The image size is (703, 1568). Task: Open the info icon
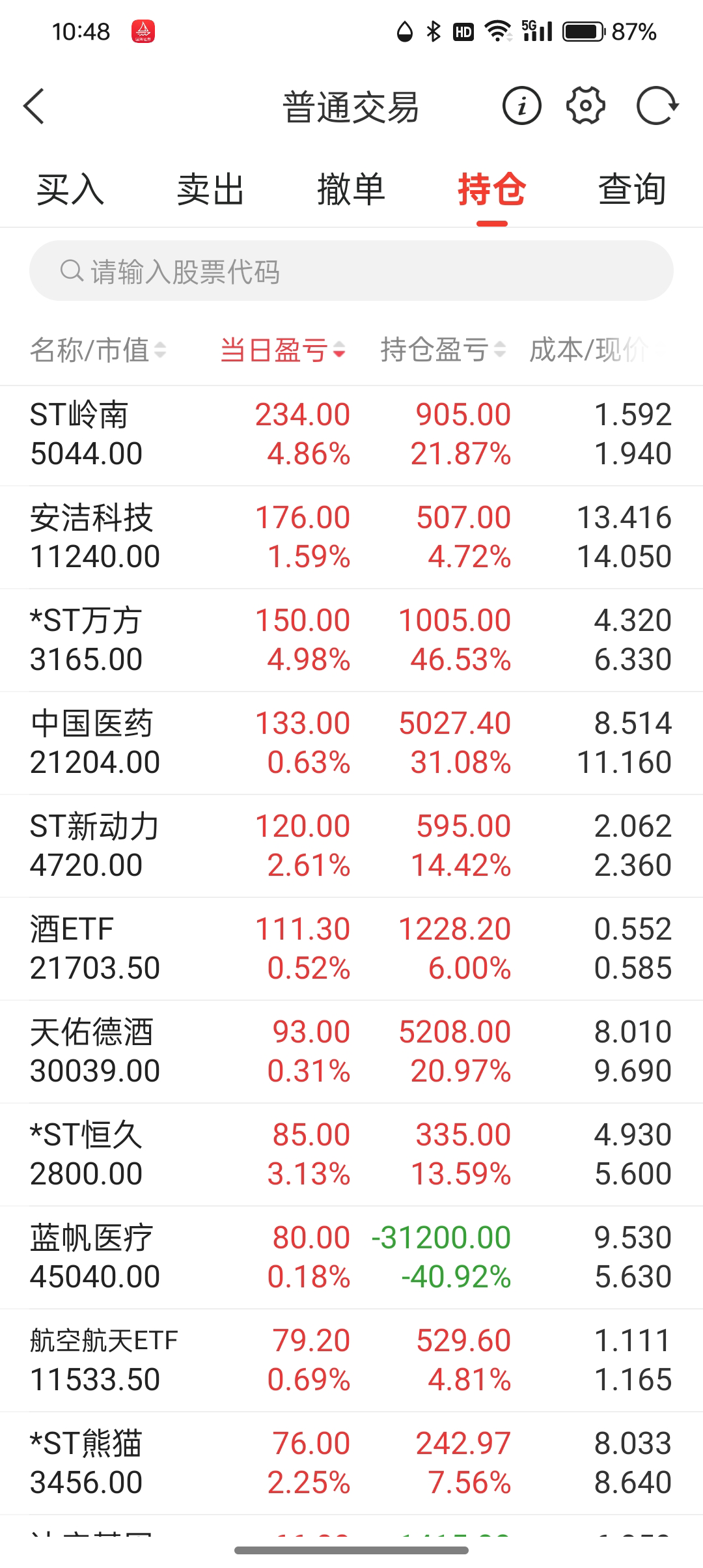(521, 106)
